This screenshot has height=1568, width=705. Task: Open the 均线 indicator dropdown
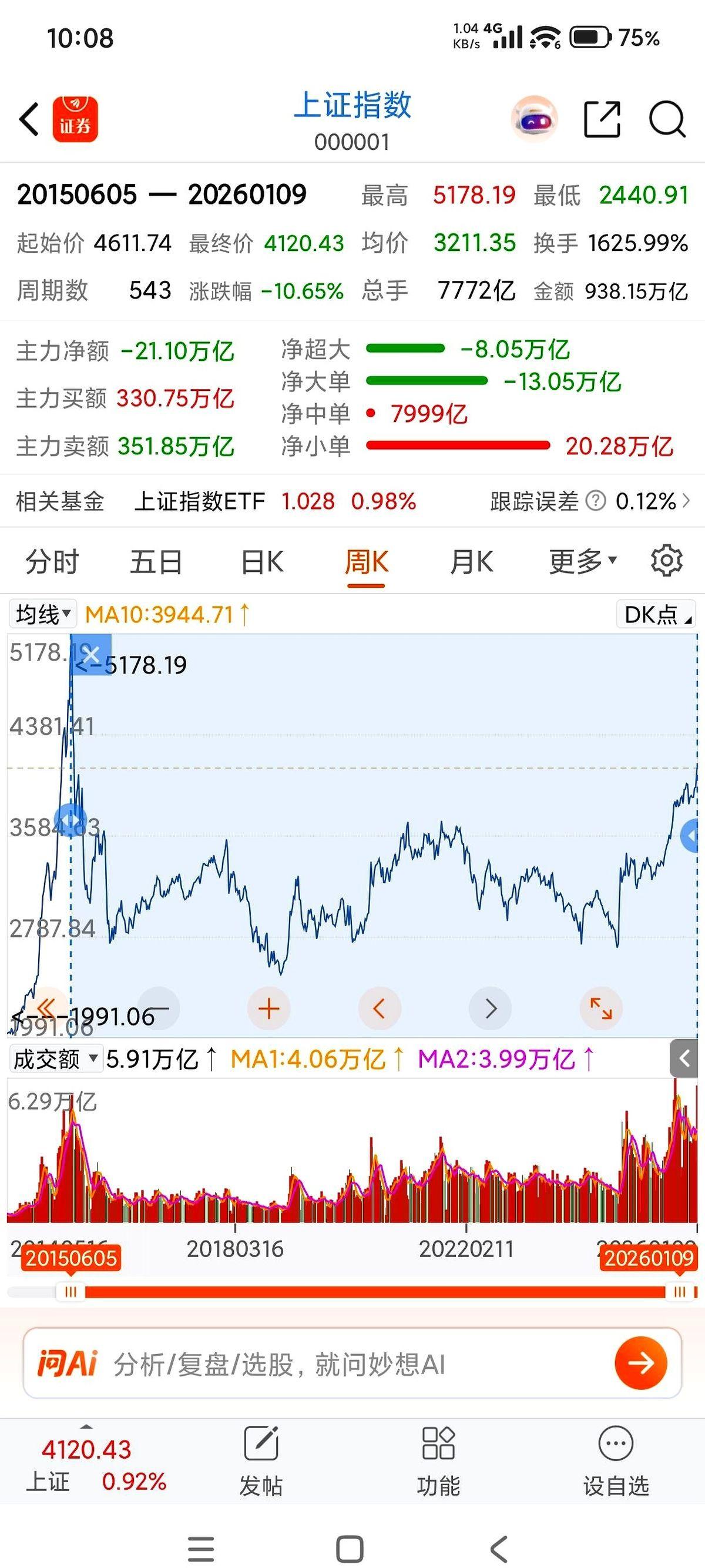[42, 614]
